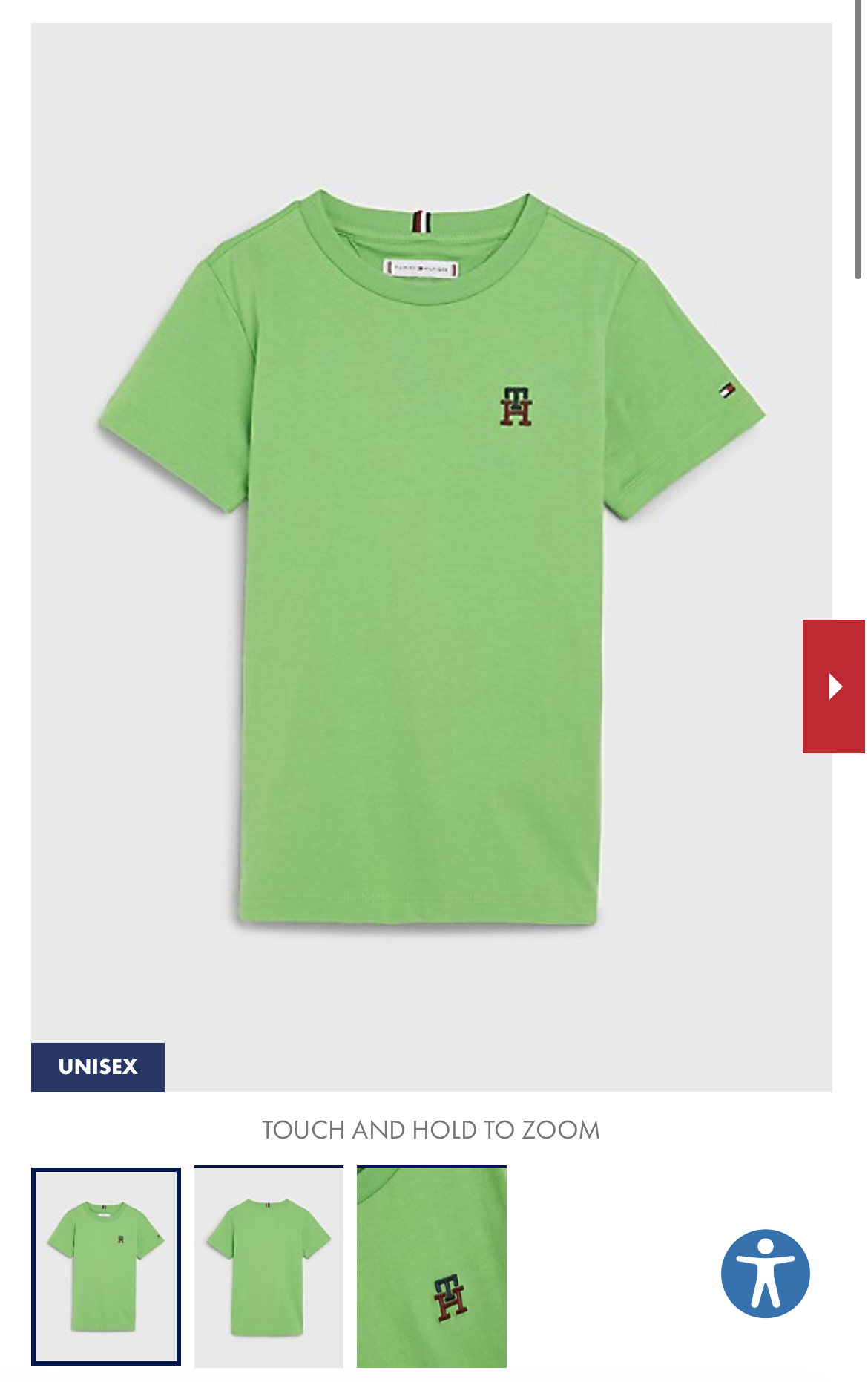Tap the main green t-shirt image

point(432,557)
